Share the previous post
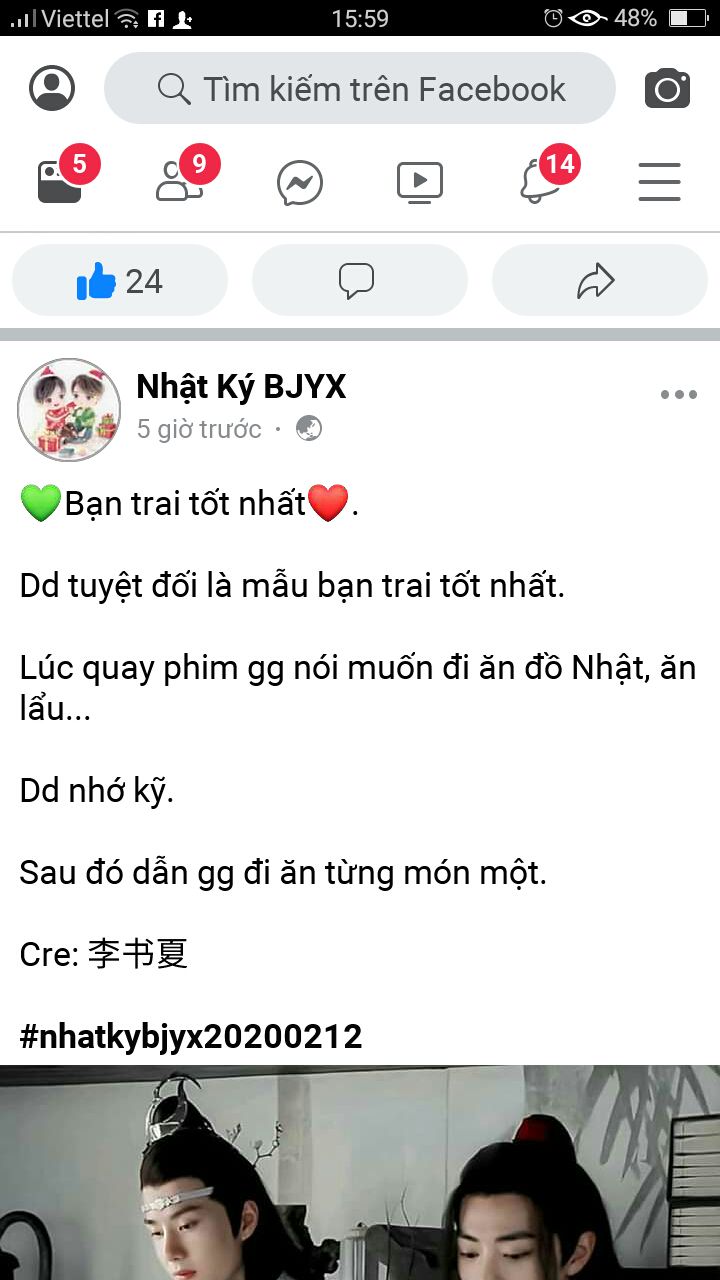 click(599, 281)
